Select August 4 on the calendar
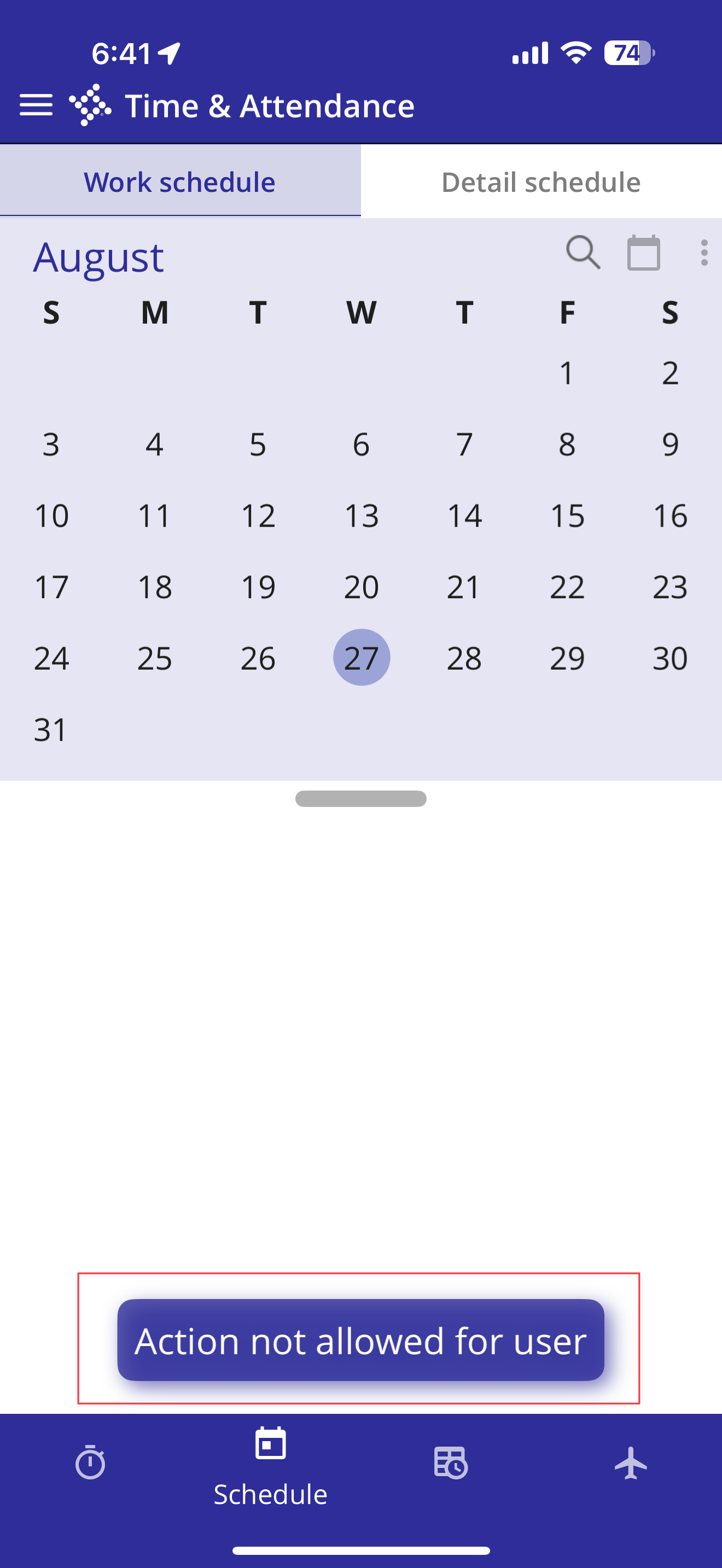The image size is (722, 1568). click(155, 444)
